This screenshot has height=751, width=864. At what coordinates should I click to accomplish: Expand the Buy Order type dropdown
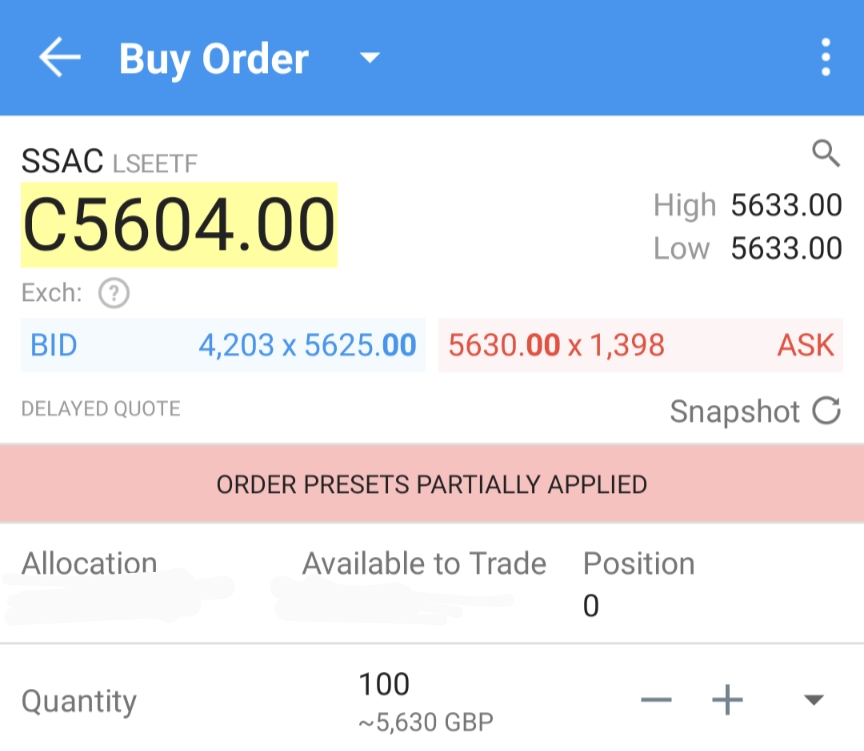370,59
